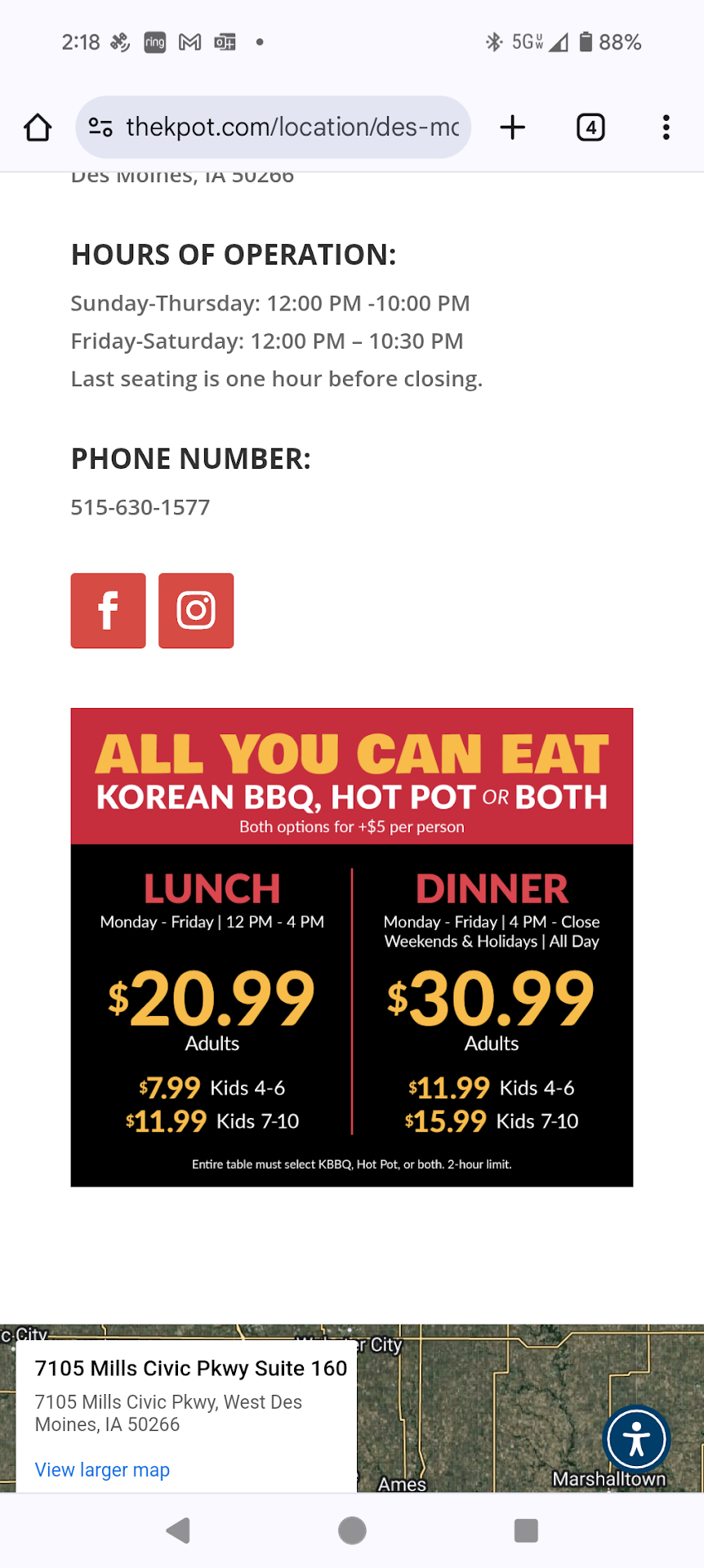Call phone number 515-630-1577

pos(140,507)
